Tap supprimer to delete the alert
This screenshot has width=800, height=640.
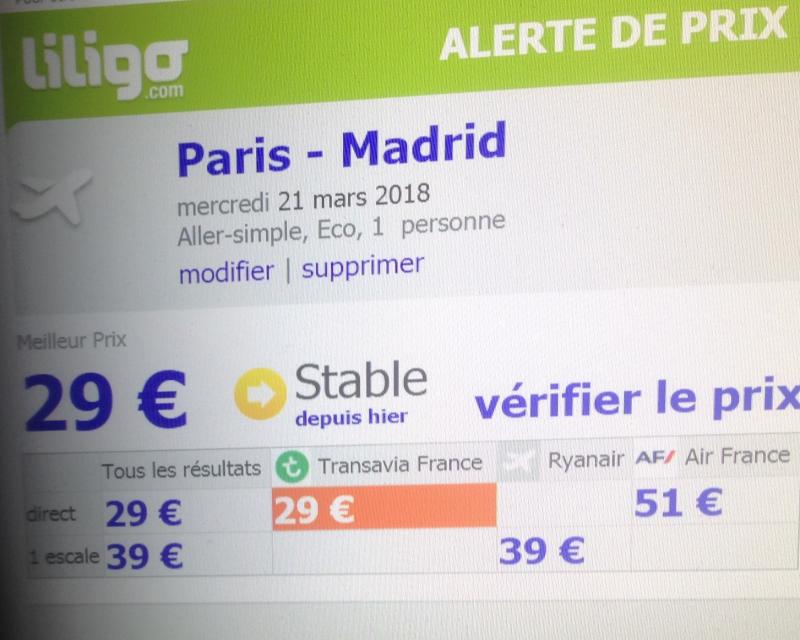point(362,267)
